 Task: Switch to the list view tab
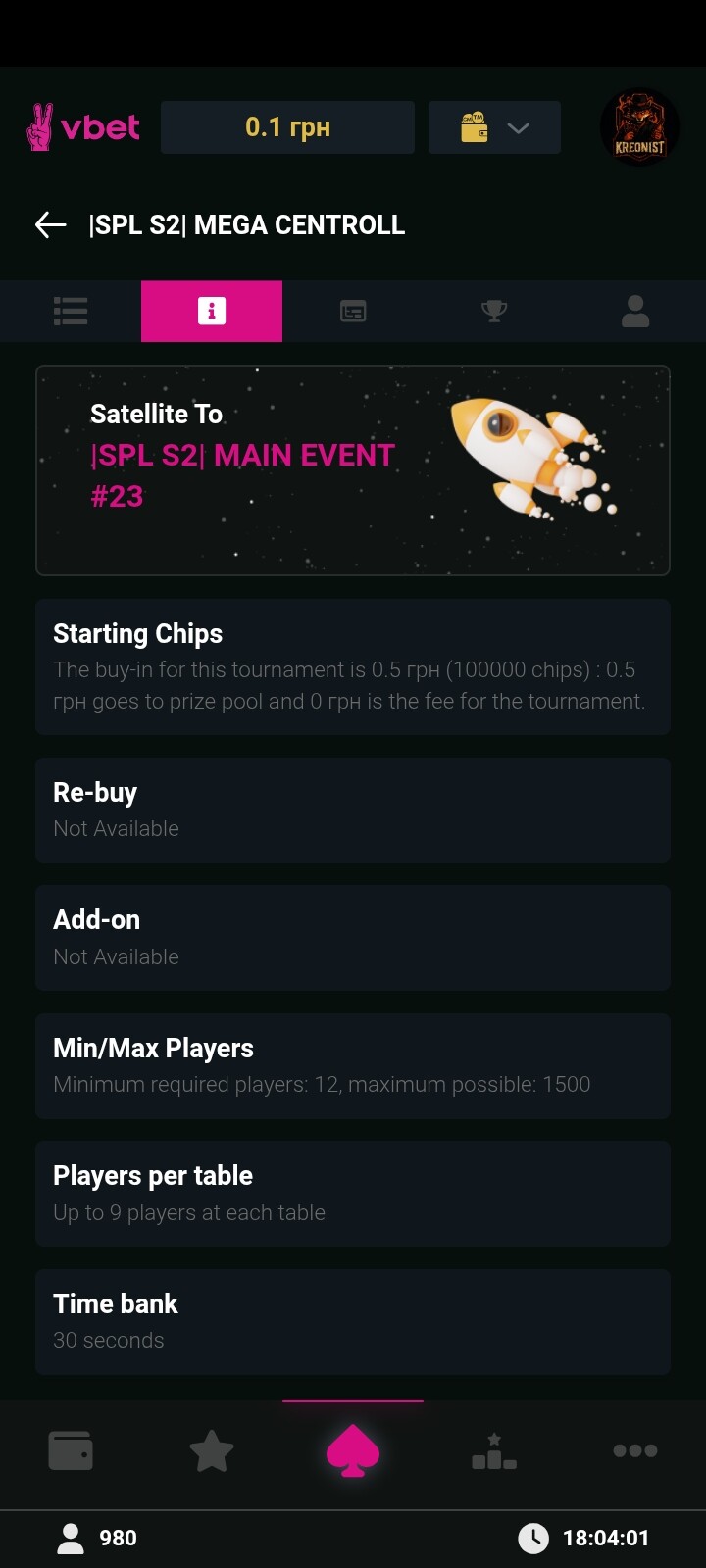pos(71,311)
